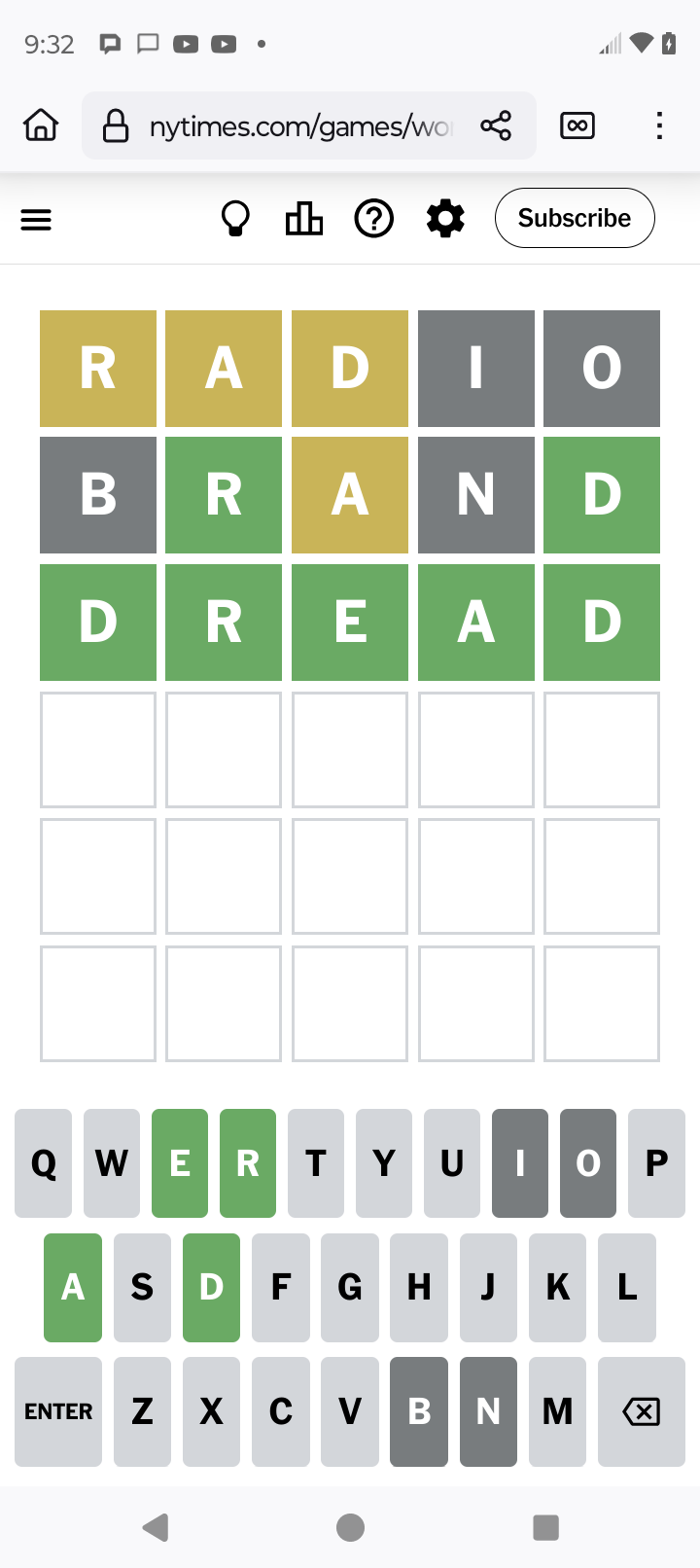This screenshot has width=700, height=1568.
Task: Go back with the system back button
Action: click(x=156, y=1528)
